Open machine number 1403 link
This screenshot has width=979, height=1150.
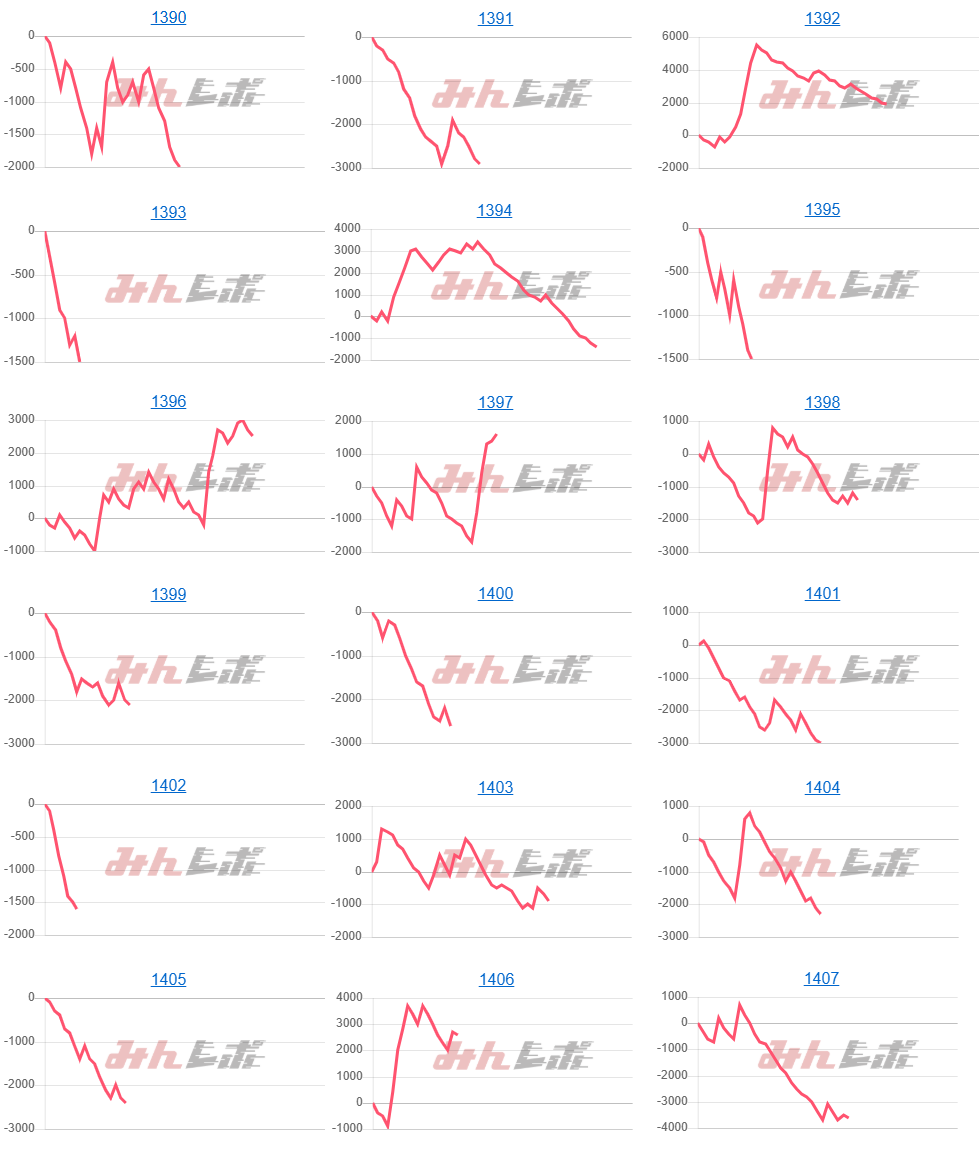(x=495, y=787)
